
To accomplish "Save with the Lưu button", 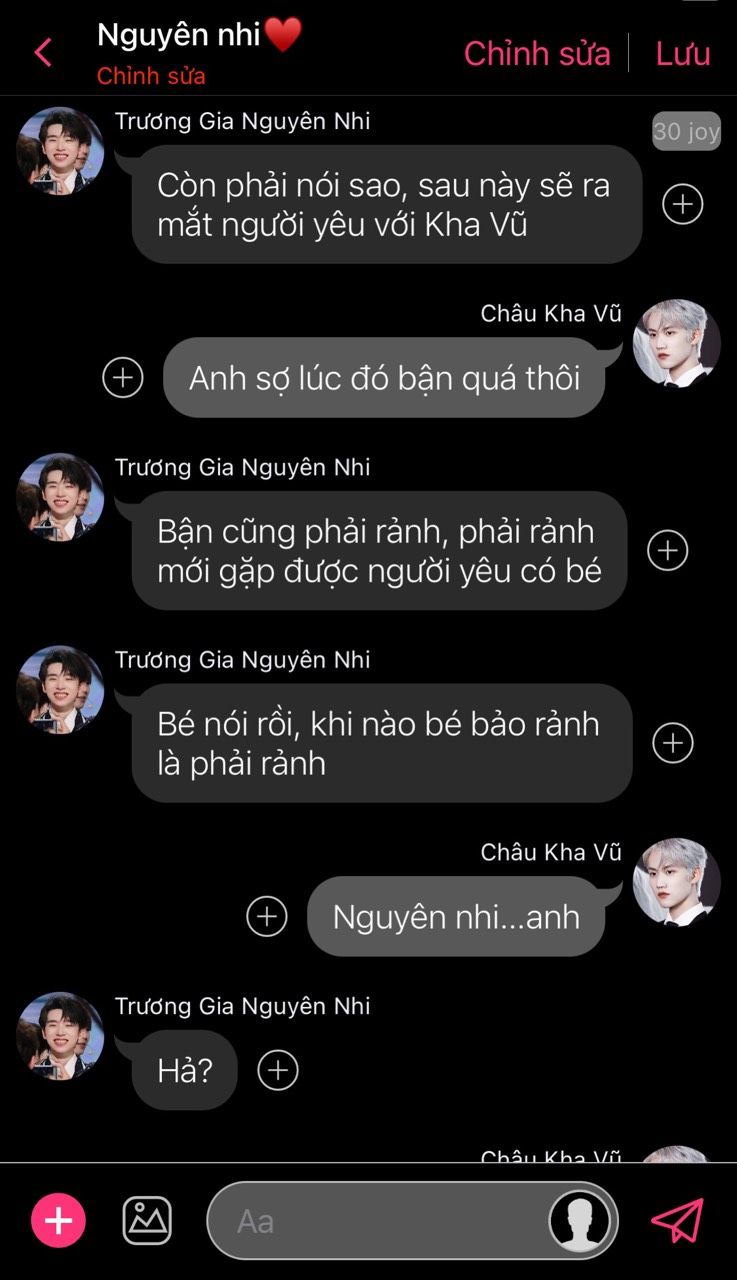I will (x=683, y=53).
